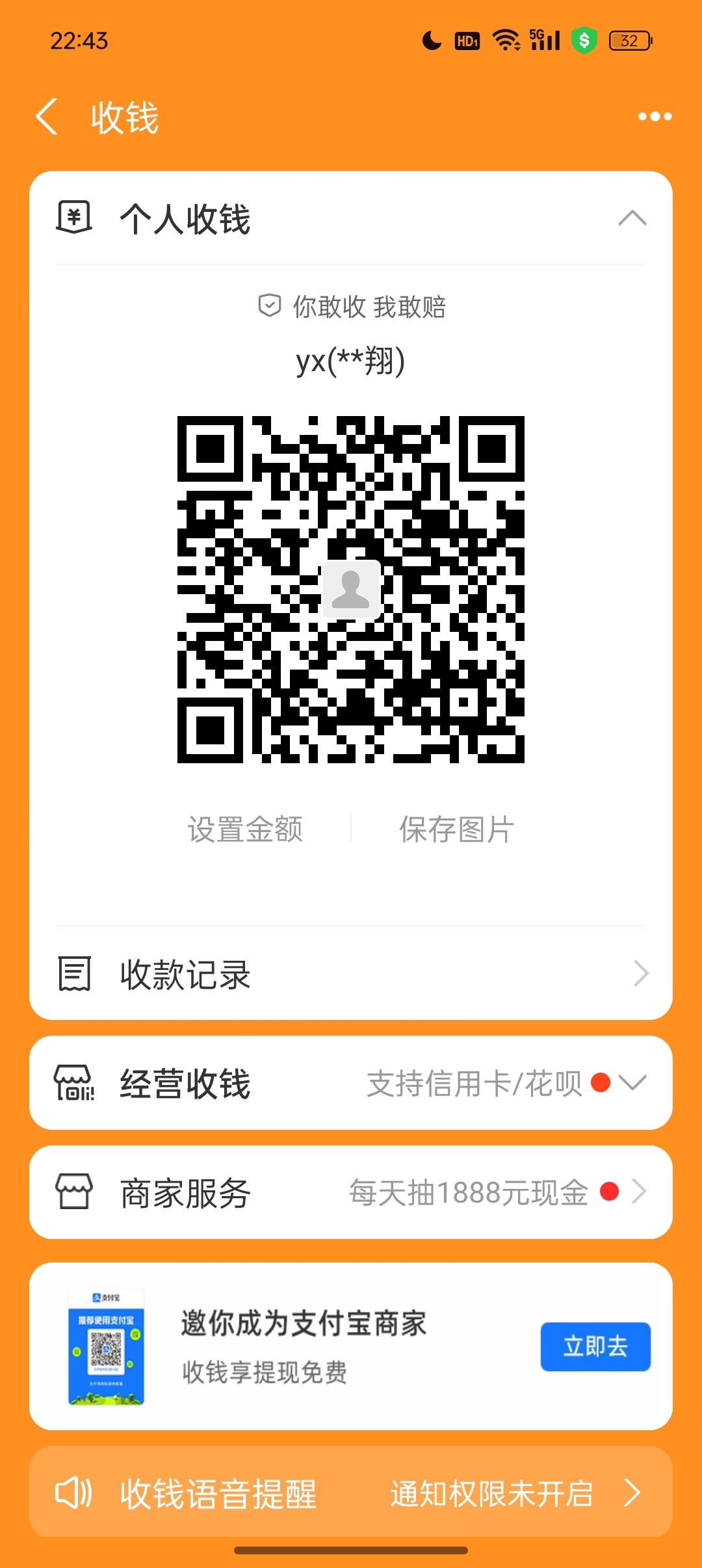This screenshot has width=702, height=1568.
Task: Expand the 经营收钱 section
Action: click(632, 1082)
